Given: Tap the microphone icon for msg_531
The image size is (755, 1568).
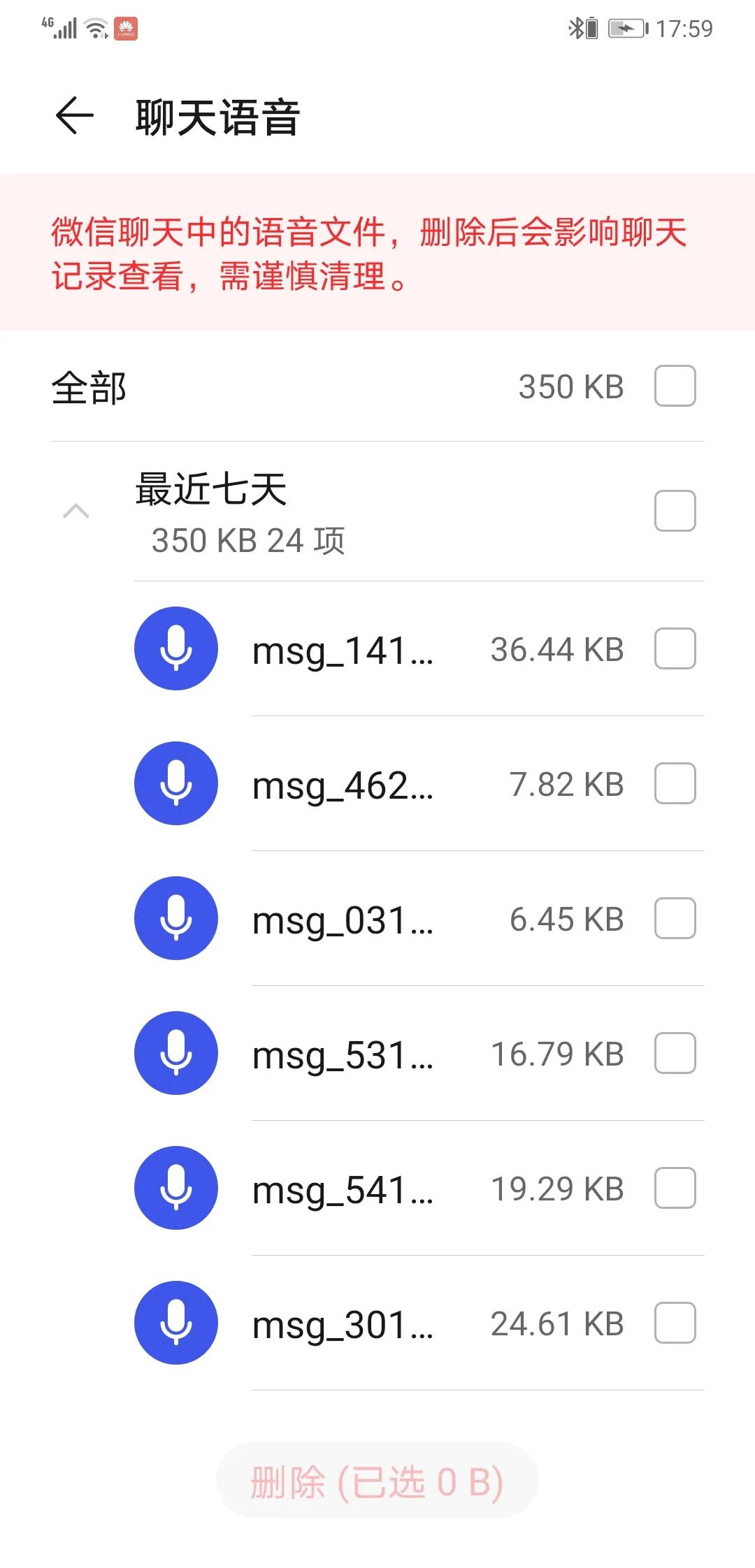Looking at the screenshot, I should point(175,1053).
